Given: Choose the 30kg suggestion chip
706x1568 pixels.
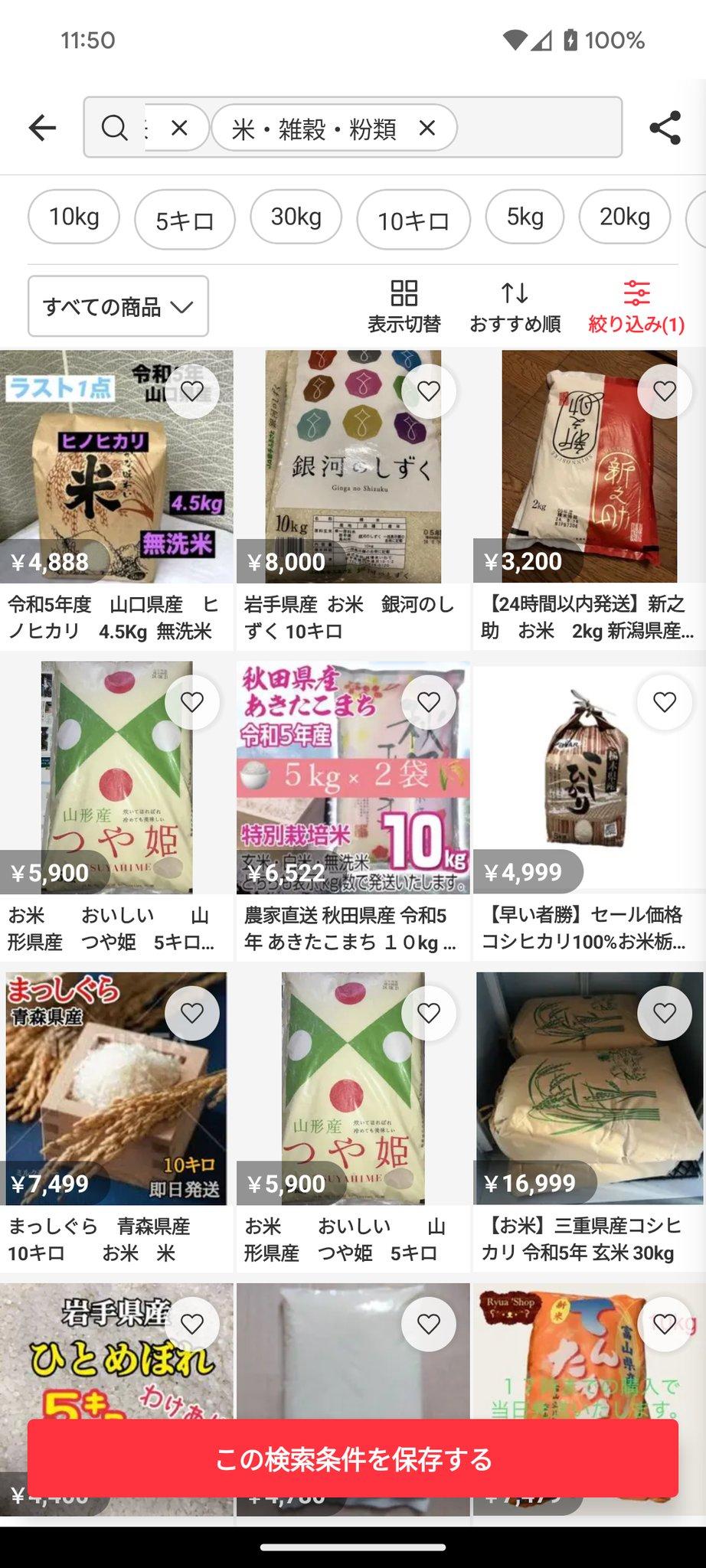Looking at the screenshot, I should coord(296,217).
